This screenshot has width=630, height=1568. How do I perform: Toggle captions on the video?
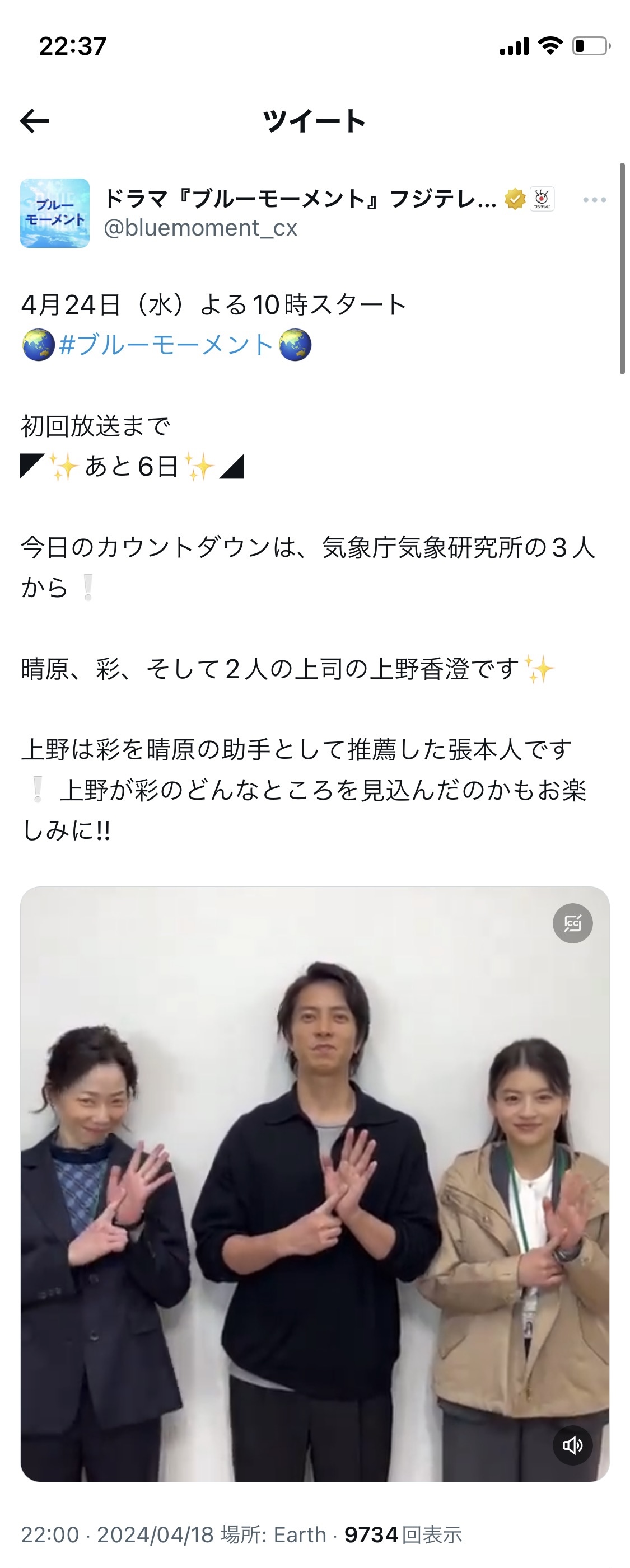572,923
